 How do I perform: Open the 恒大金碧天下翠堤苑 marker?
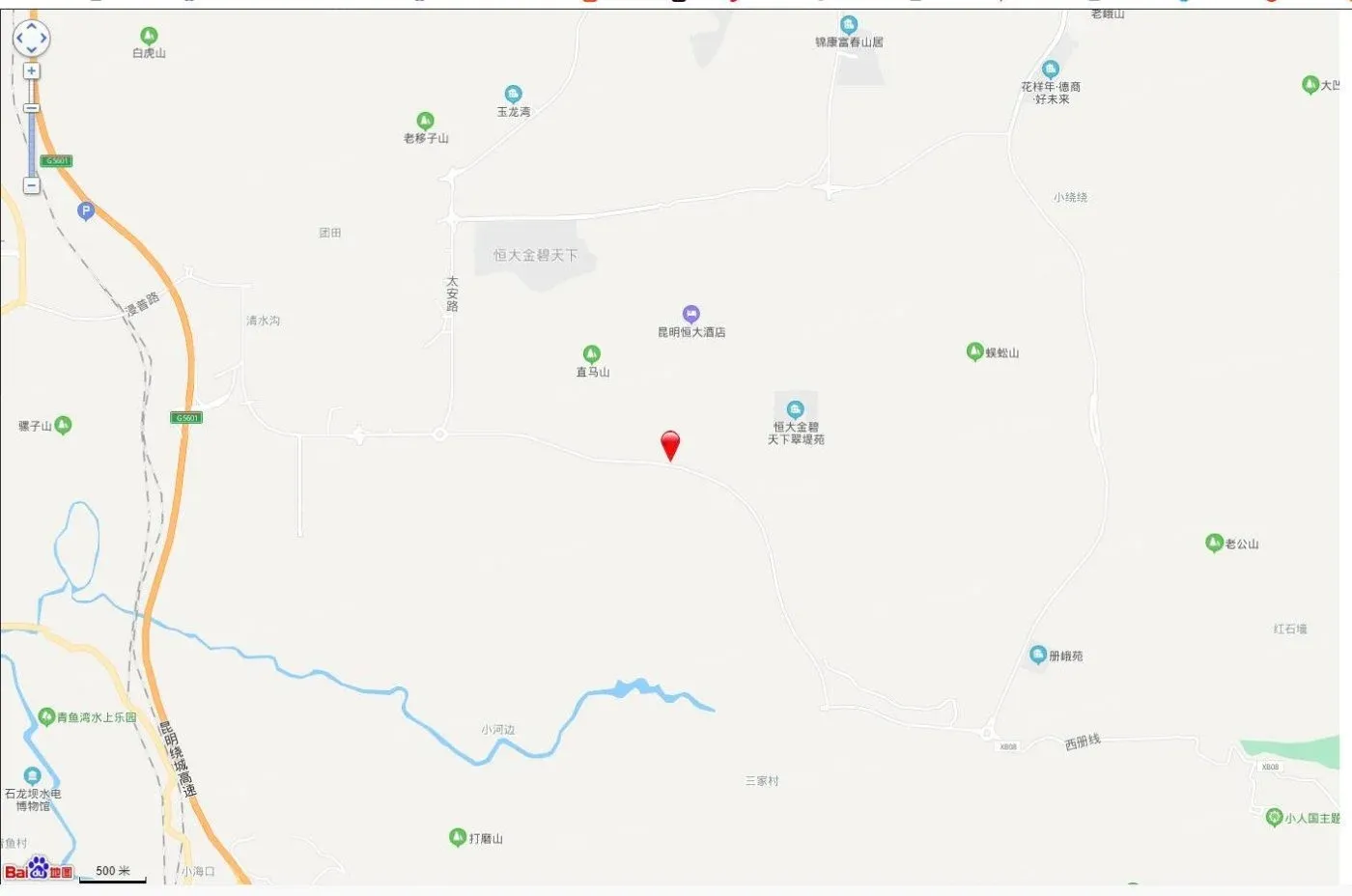795,409
